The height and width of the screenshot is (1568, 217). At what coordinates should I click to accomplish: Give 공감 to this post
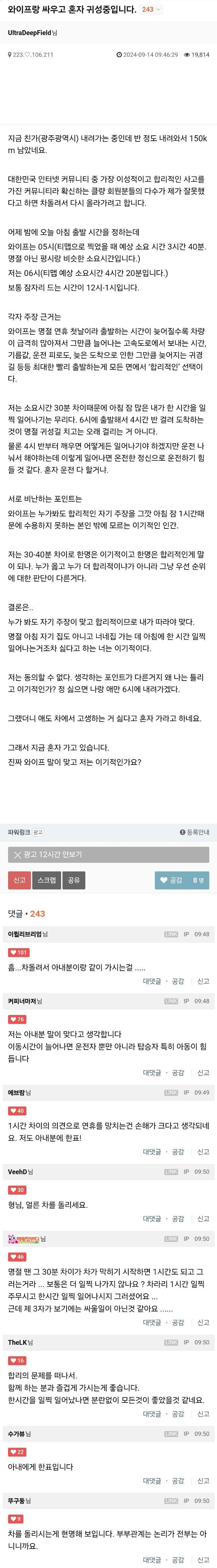(x=171, y=880)
